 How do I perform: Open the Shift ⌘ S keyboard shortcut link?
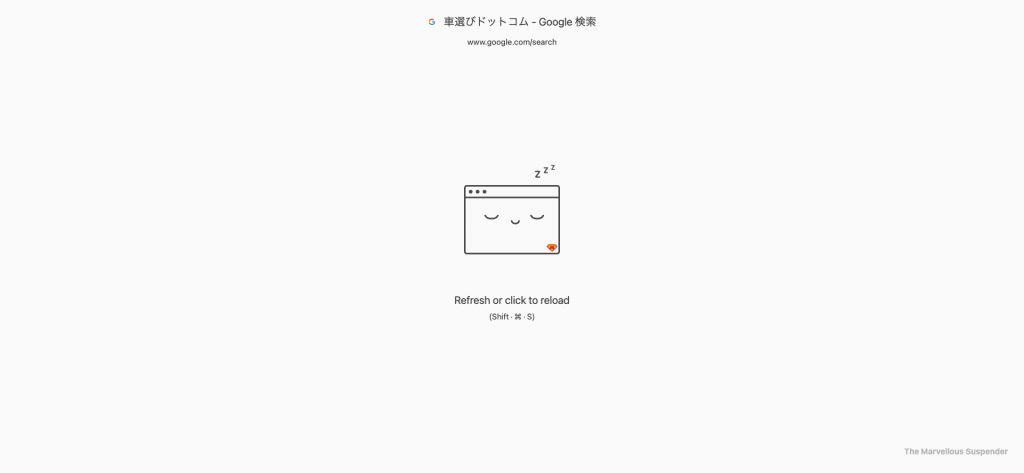[x=511, y=317]
